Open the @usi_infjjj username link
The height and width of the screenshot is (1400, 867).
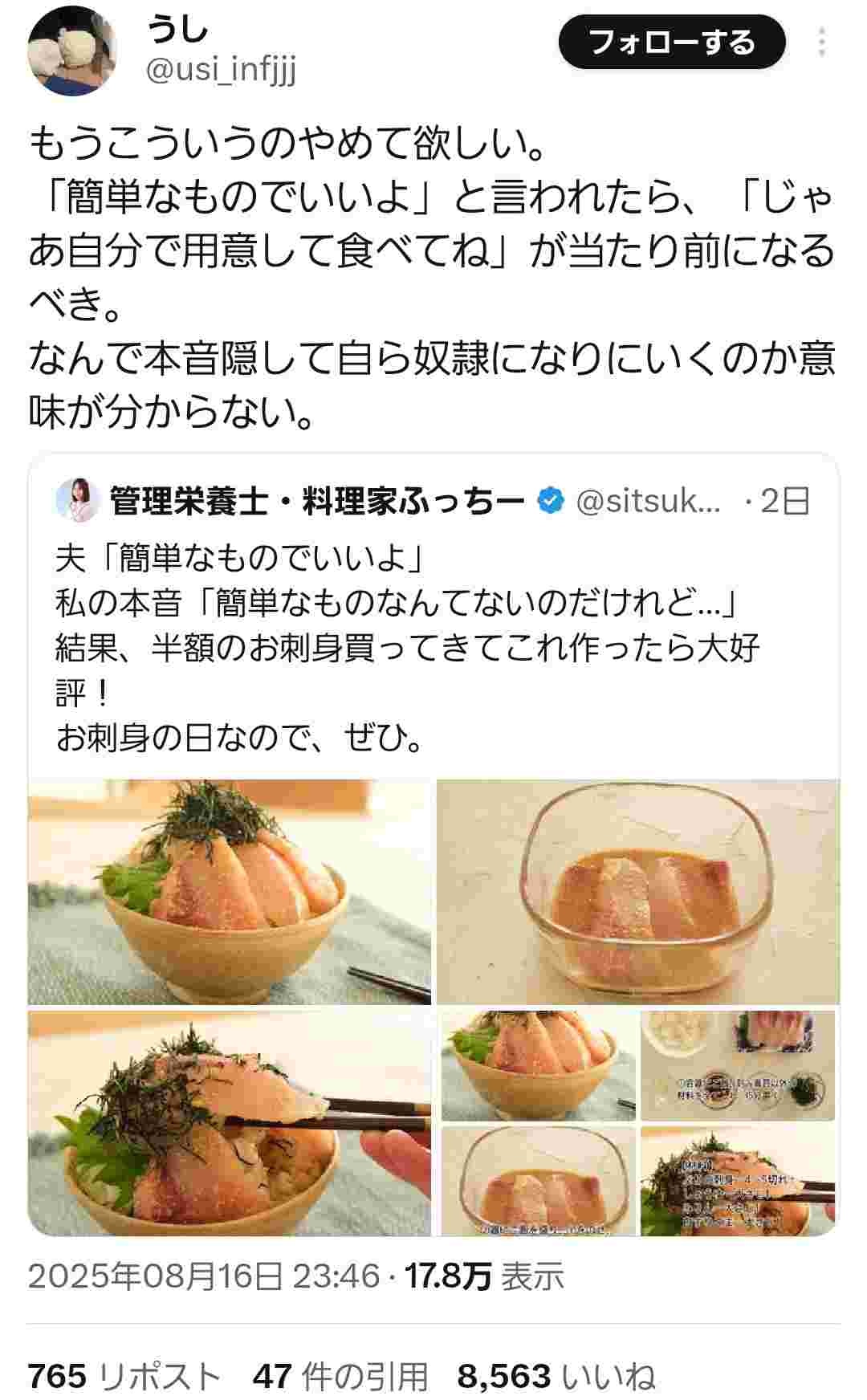(222, 71)
